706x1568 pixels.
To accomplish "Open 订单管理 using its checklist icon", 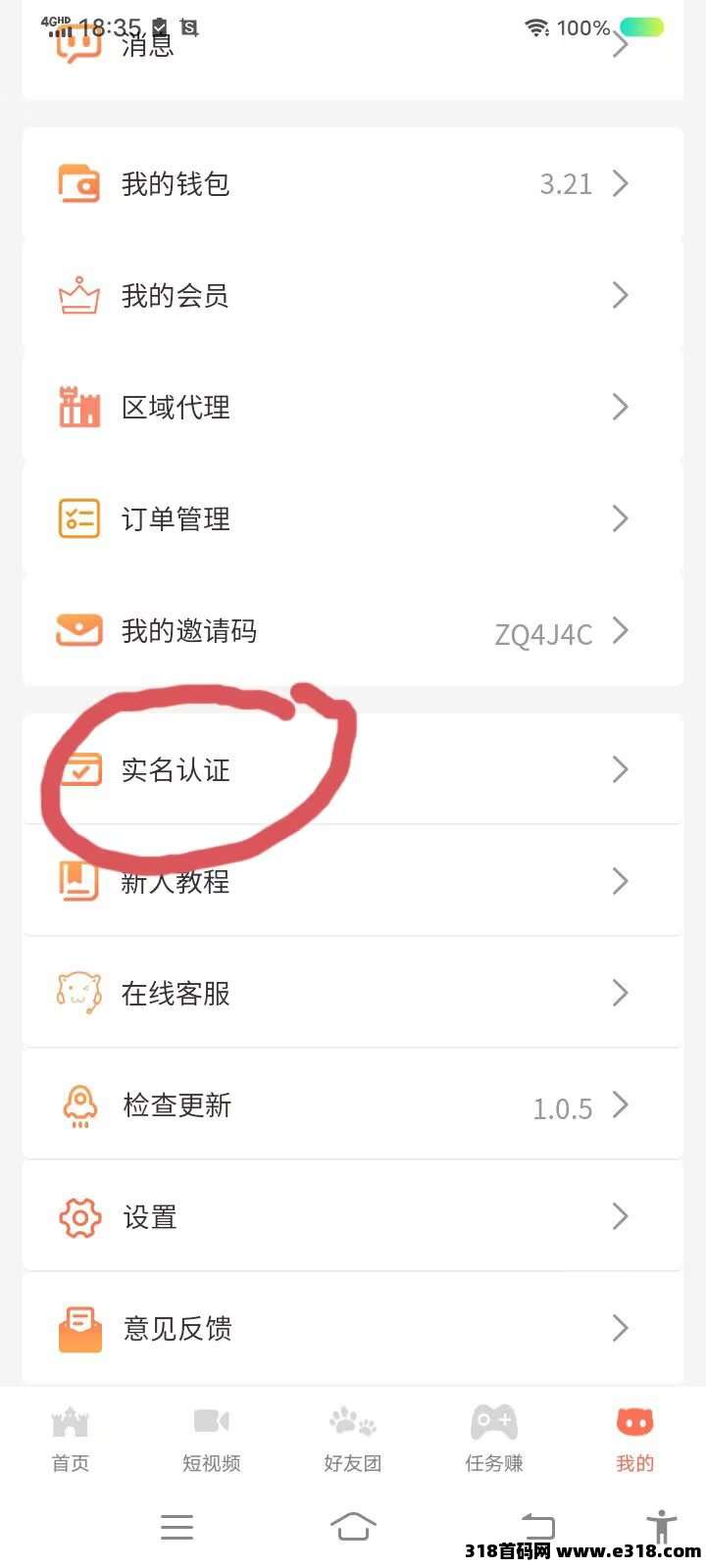I will pyautogui.click(x=78, y=518).
